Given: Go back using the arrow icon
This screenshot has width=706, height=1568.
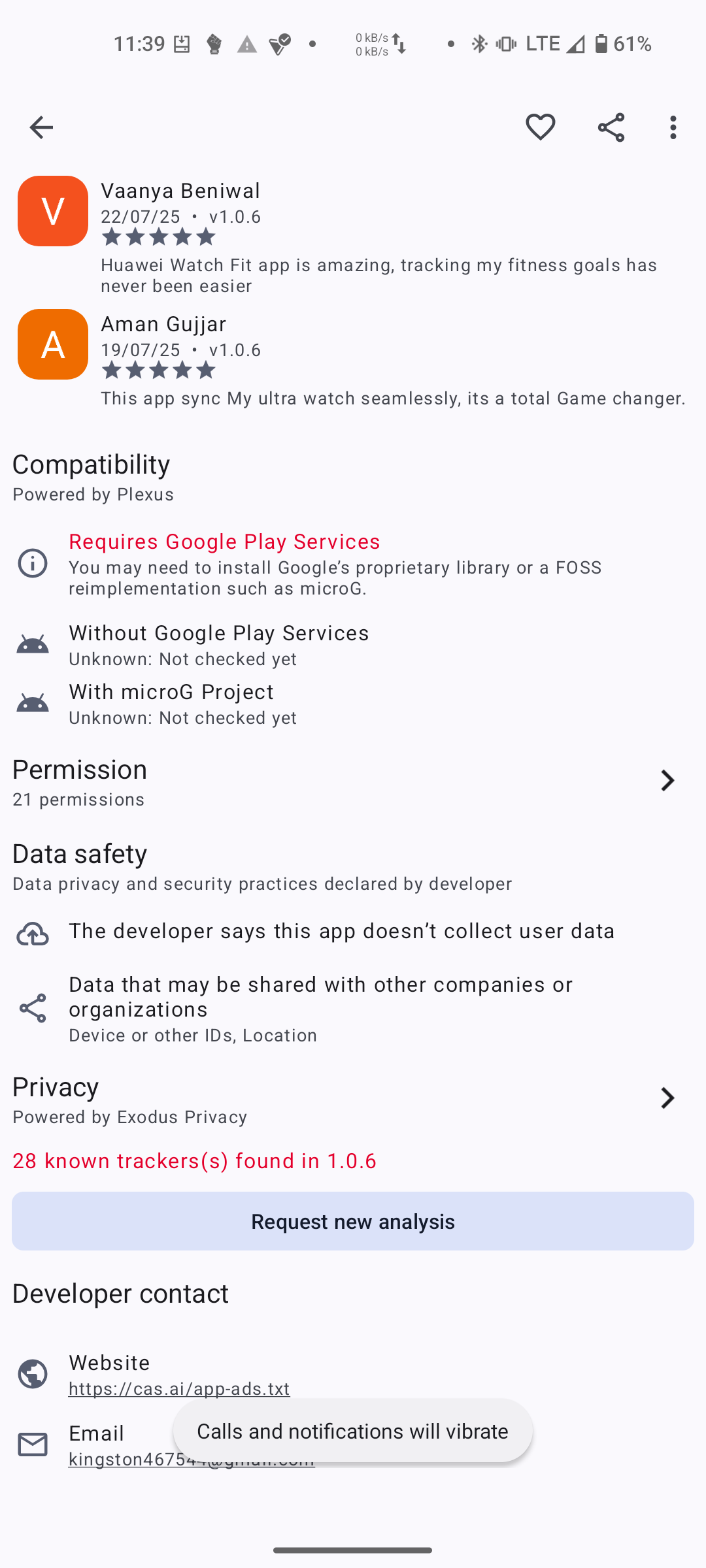Looking at the screenshot, I should pyautogui.click(x=41, y=127).
